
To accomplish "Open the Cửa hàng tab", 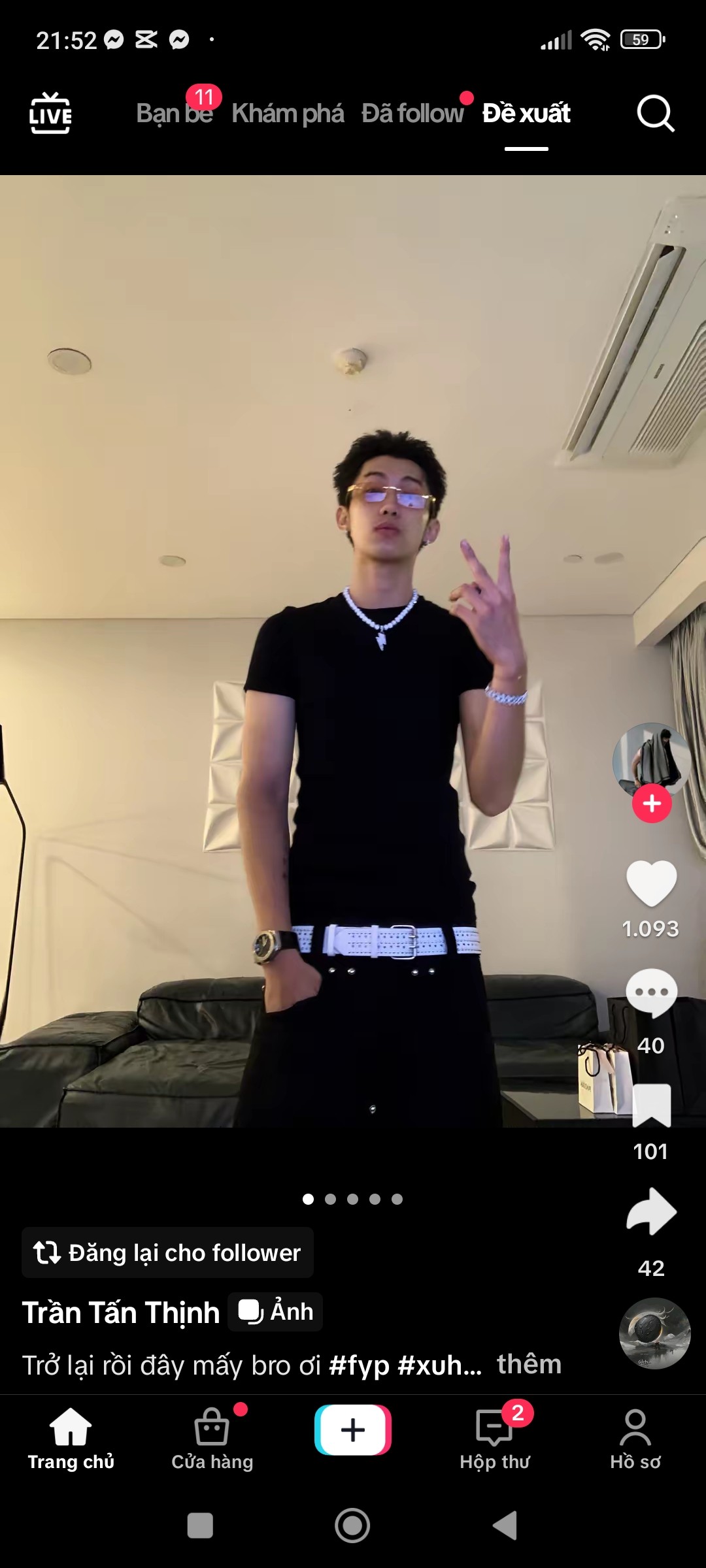I will tap(212, 1439).
